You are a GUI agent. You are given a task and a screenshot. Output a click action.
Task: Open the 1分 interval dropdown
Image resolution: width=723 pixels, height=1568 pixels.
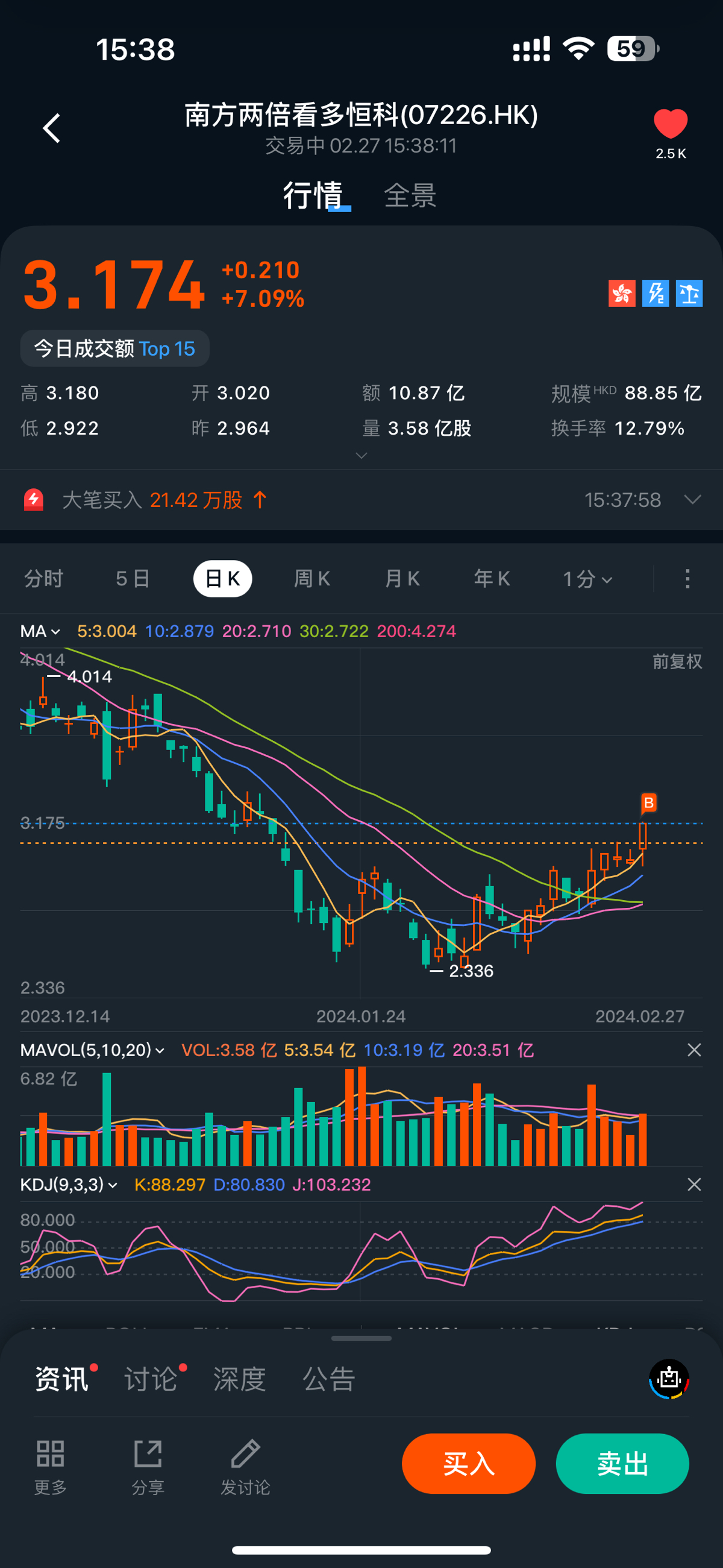587,578
